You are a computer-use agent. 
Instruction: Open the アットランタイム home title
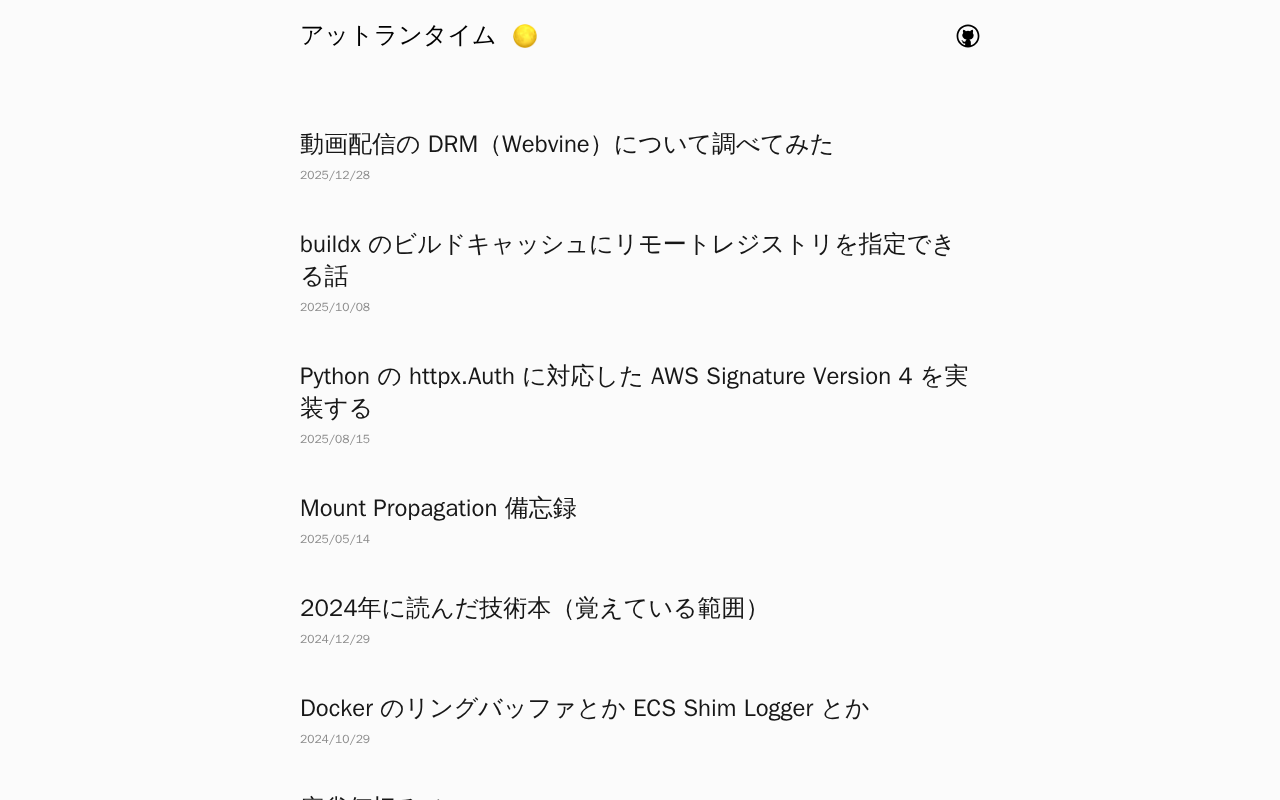pos(398,36)
